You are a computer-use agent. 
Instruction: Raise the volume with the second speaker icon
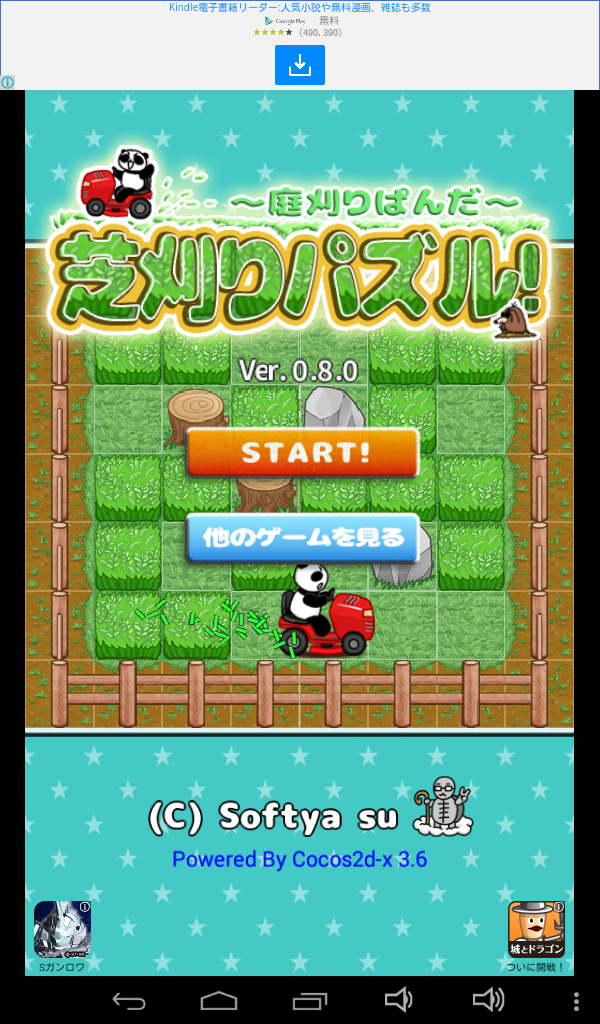point(488,1000)
